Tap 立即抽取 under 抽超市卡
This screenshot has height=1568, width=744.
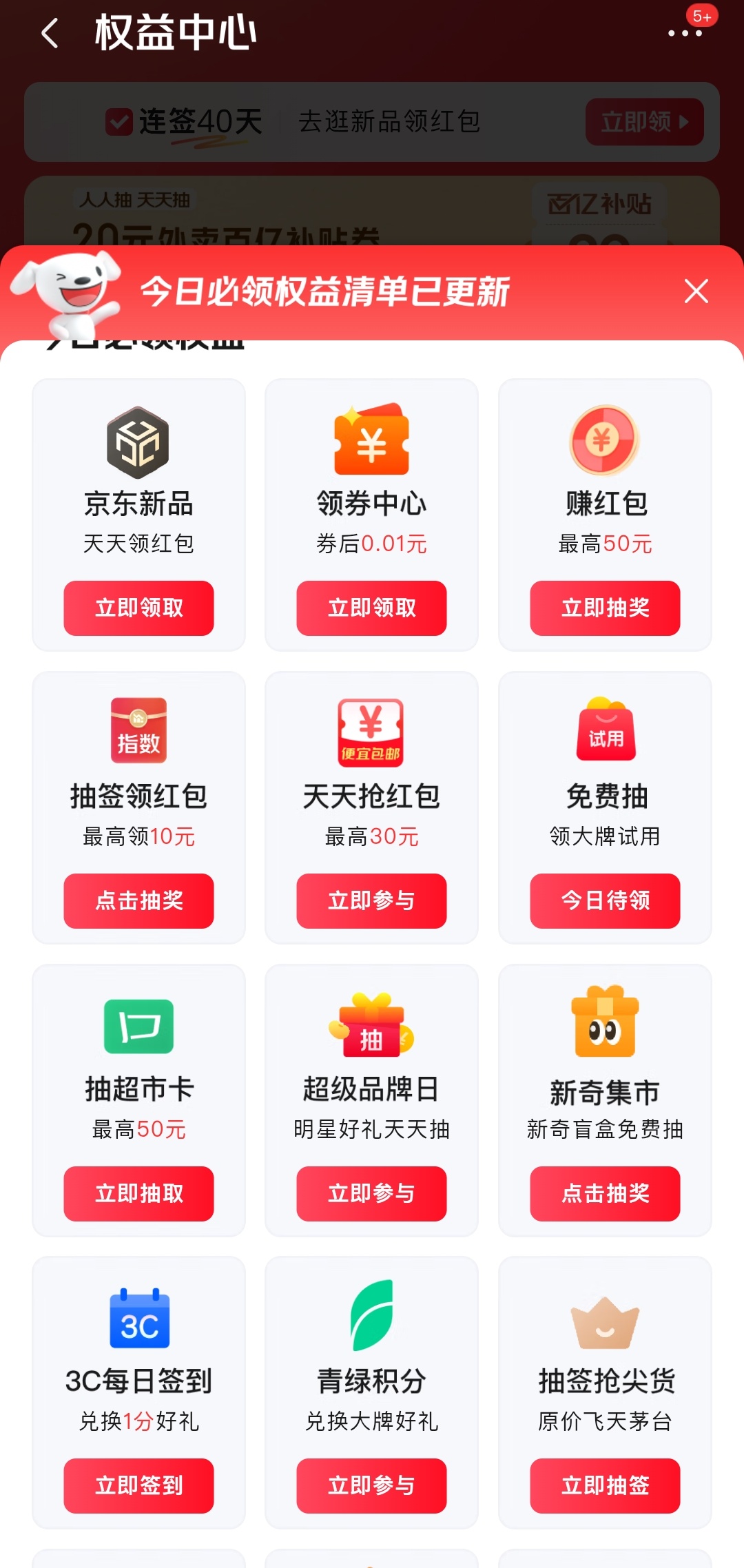(x=138, y=1193)
